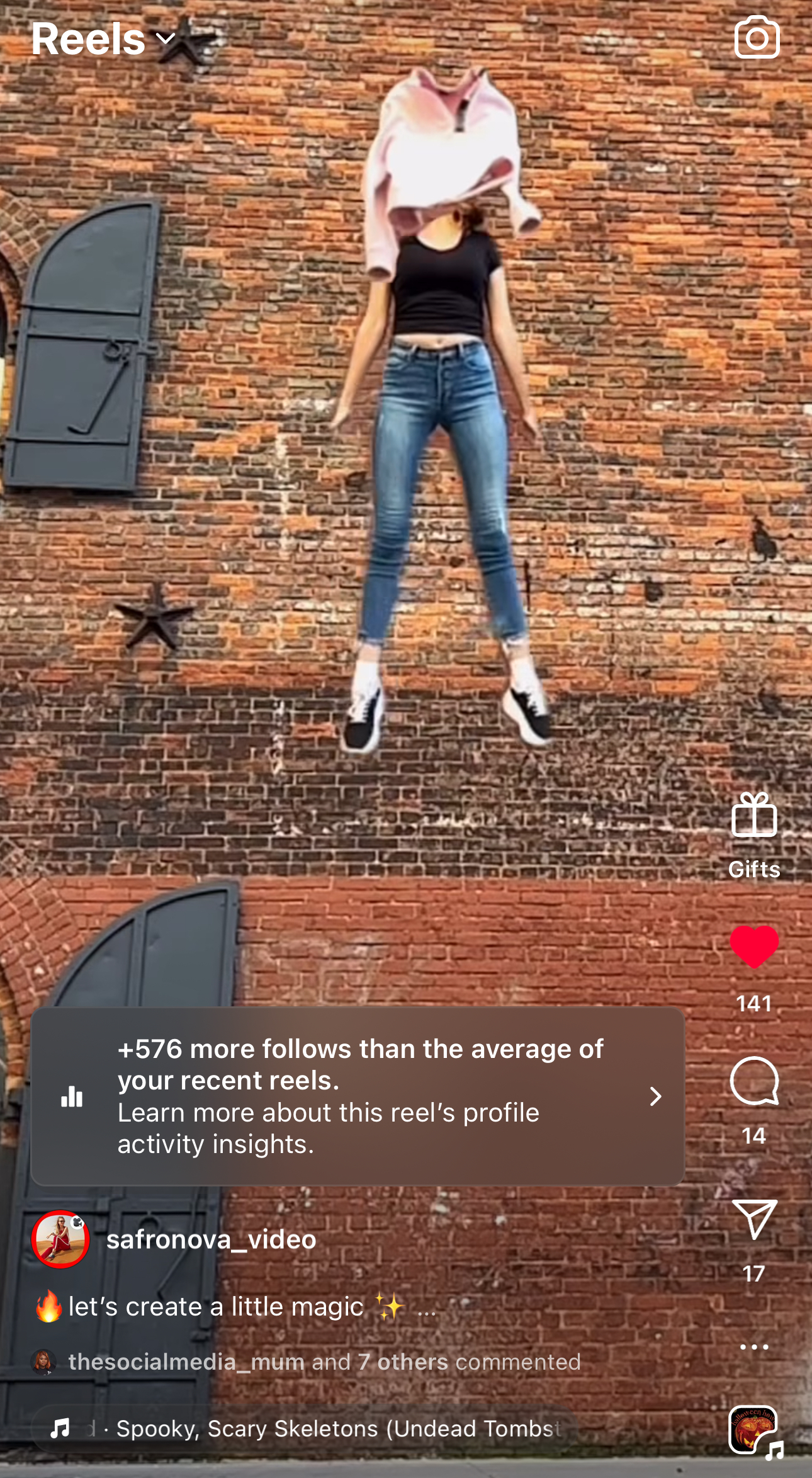Open the three-dot more options menu
Screen dimensions: 812x1478
pyautogui.click(x=754, y=1347)
